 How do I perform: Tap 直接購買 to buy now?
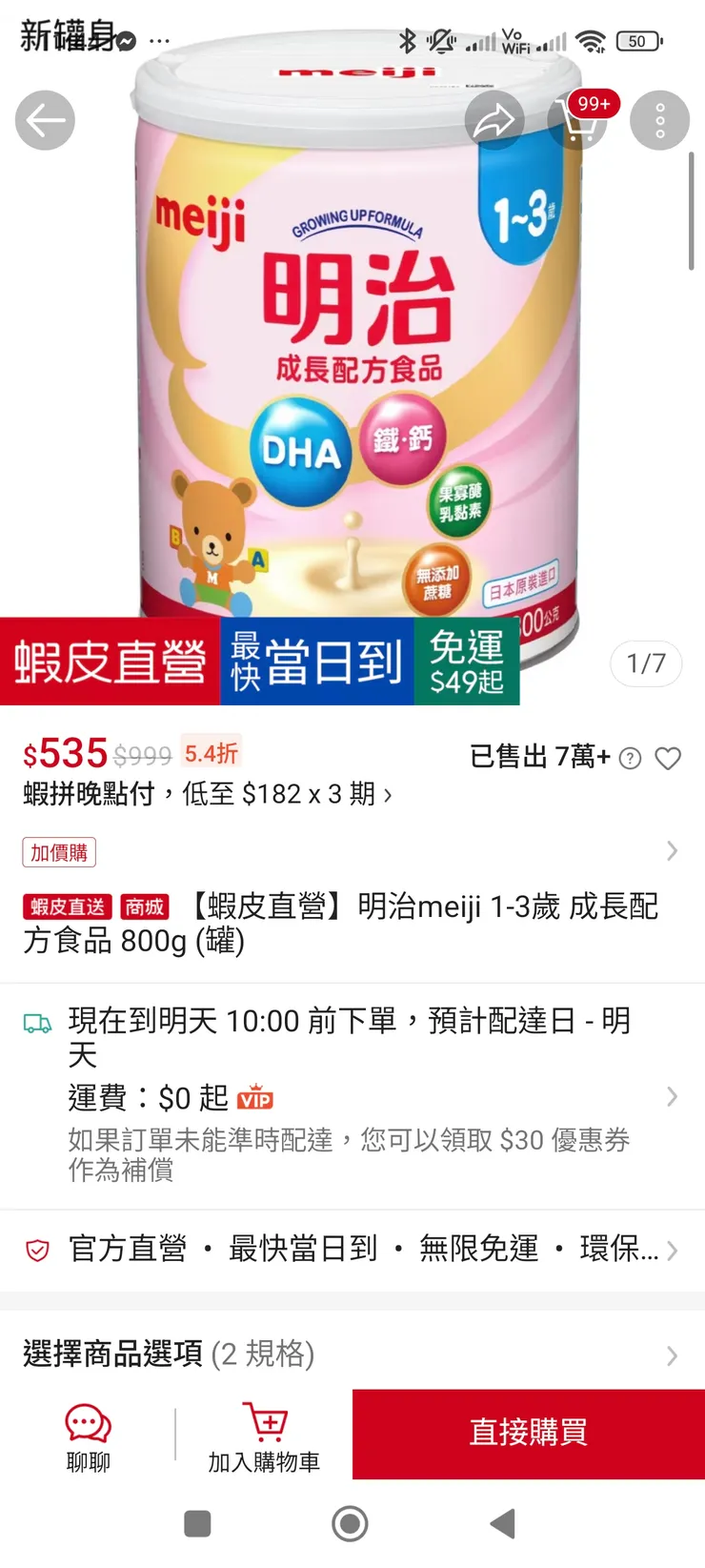click(x=525, y=1435)
